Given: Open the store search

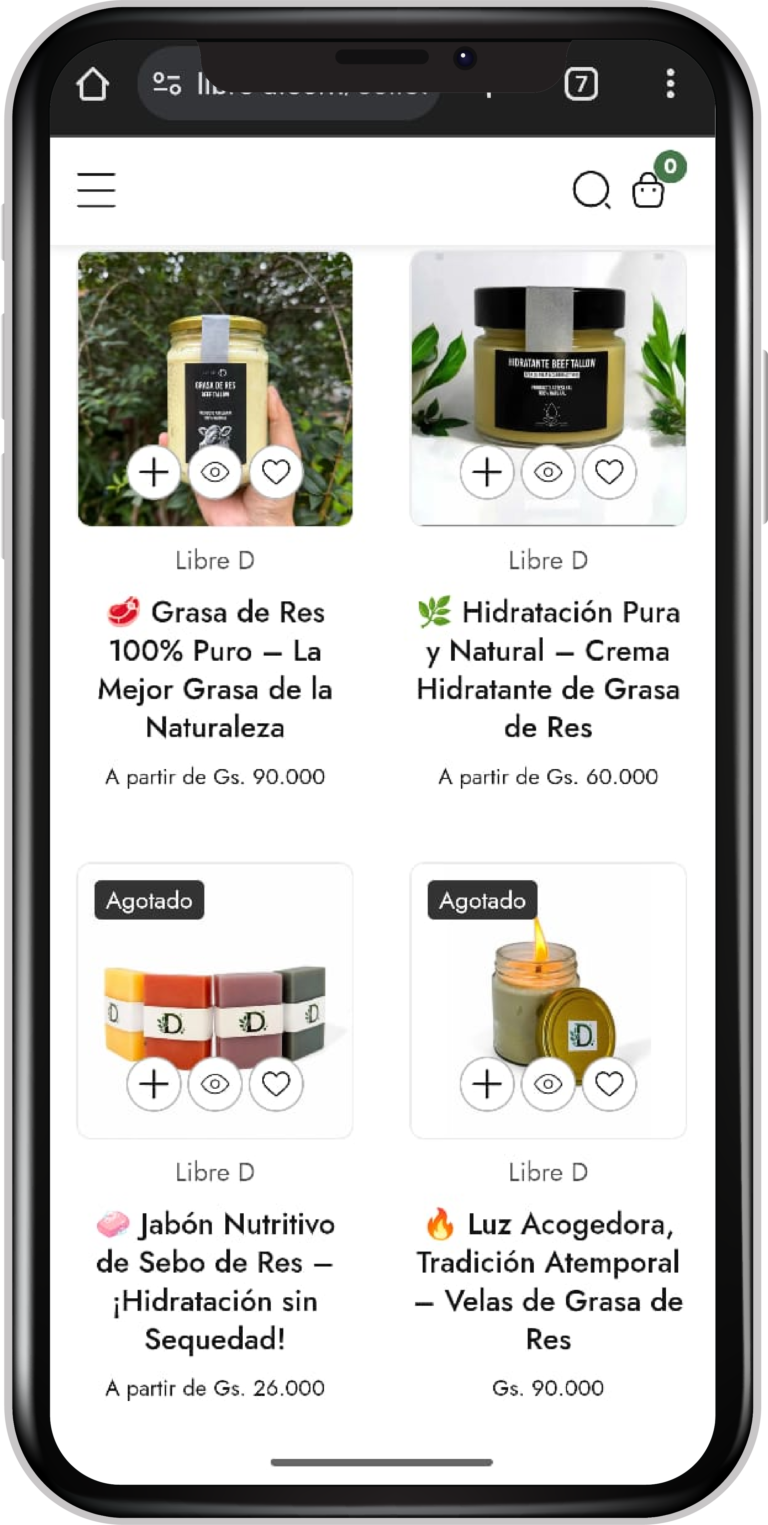Looking at the screenshot, I should click(591, 189).
